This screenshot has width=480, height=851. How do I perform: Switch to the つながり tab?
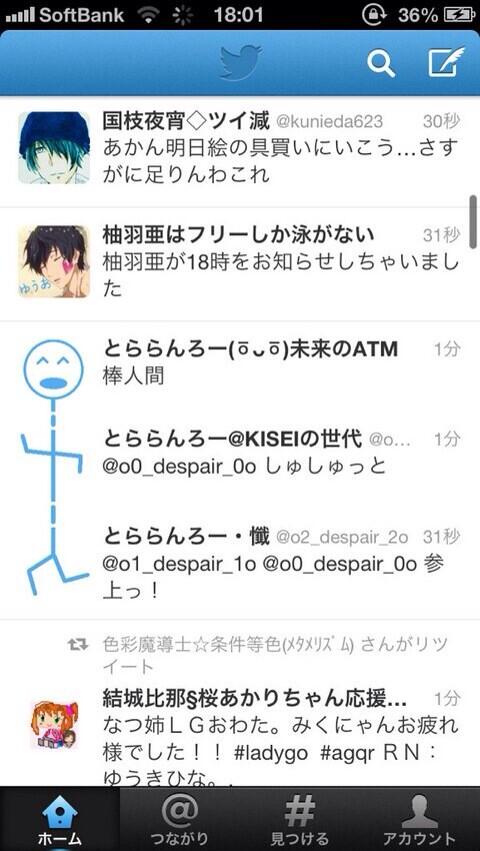click(x=180, y=818)
